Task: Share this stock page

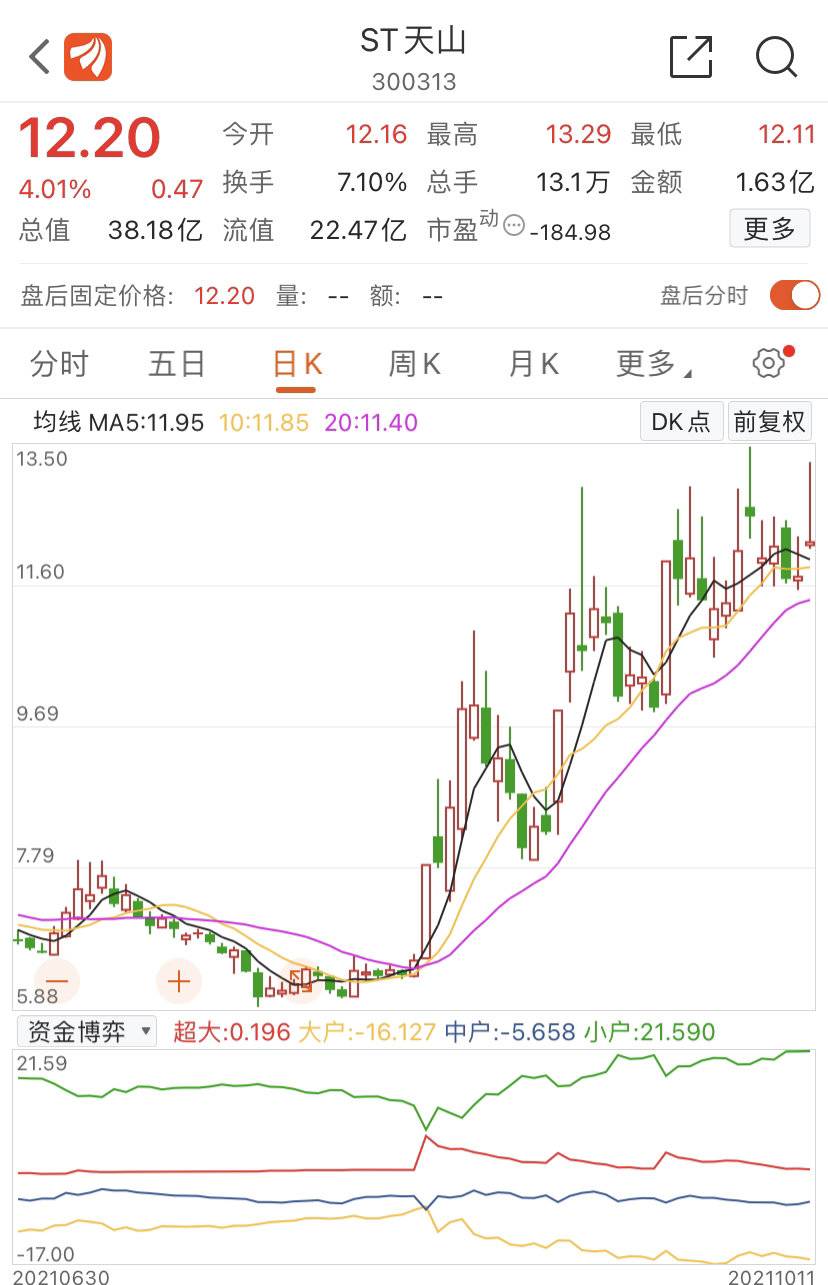Action: pos(691,57)
